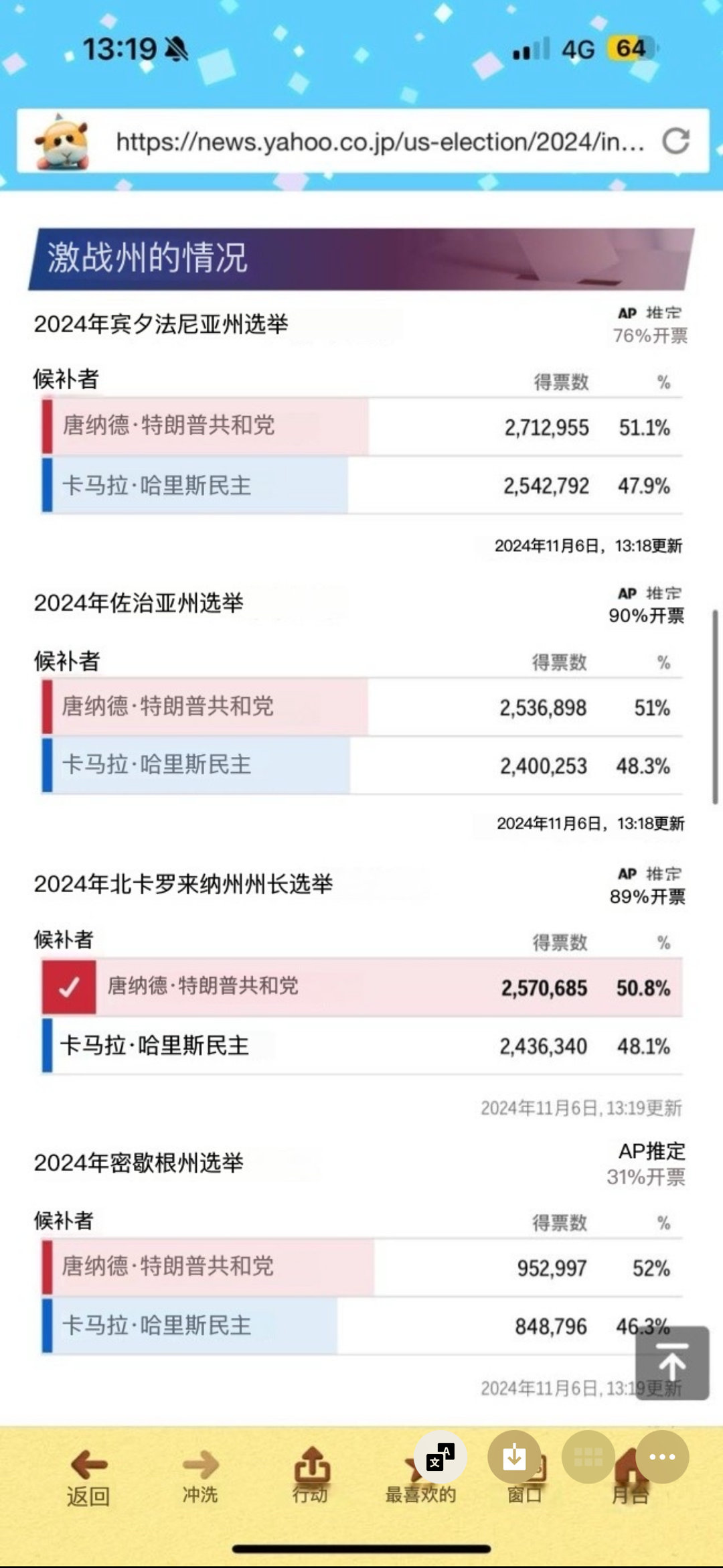The image size is (723, 1568).
Task: Go back with the 返回 arrow
Action: [x=88, y=1477]
